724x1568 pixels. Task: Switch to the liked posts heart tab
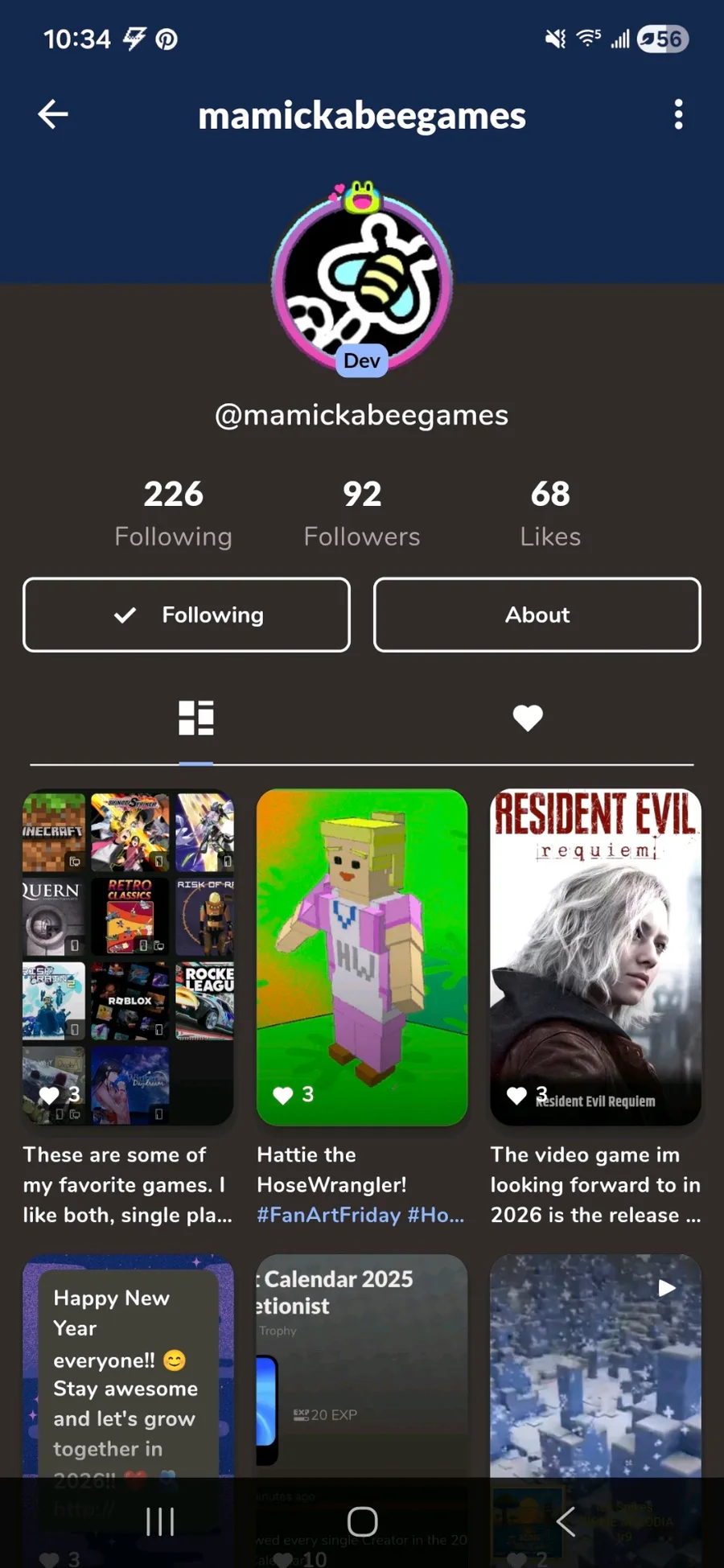(x=528, y=718)
